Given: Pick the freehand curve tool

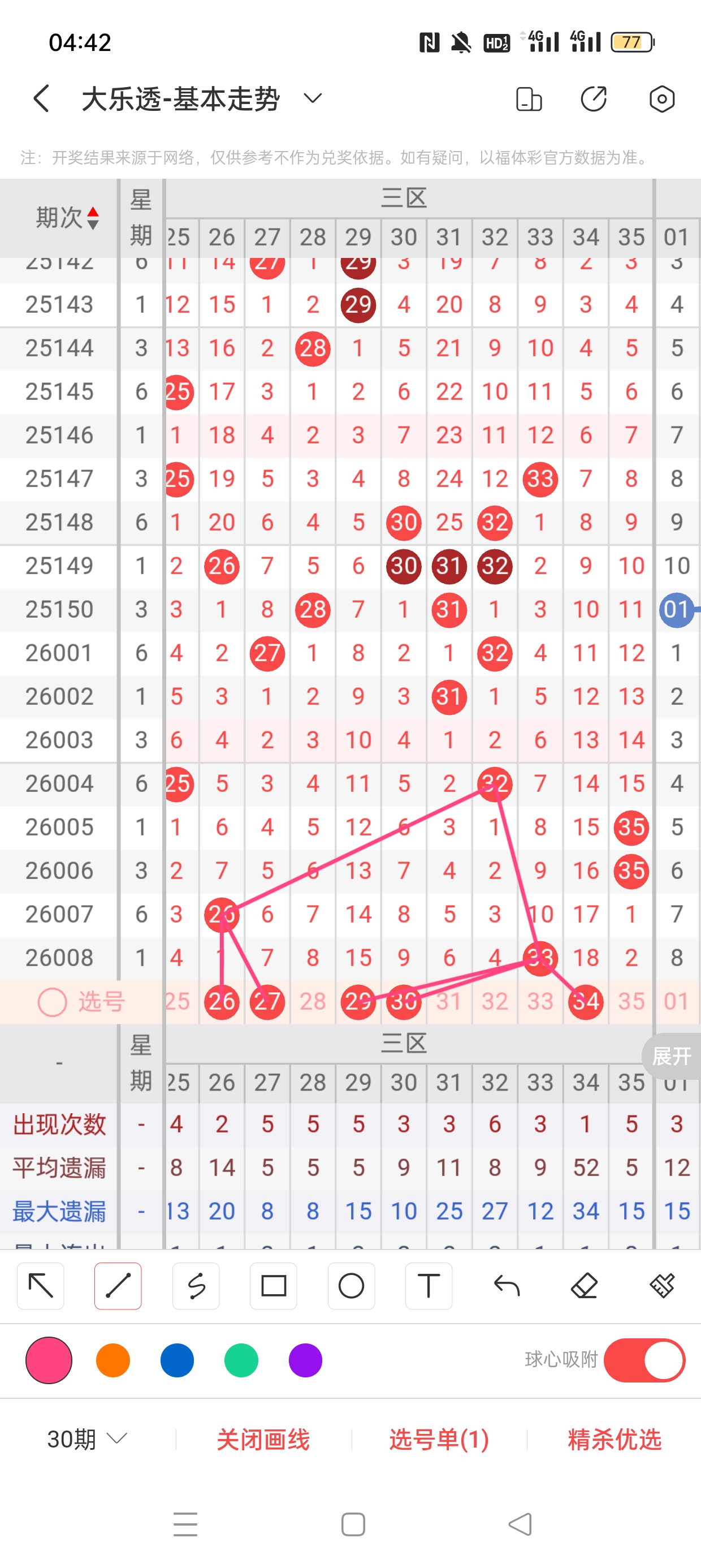Looking at the screenshot, I should tap(196, 1286).
